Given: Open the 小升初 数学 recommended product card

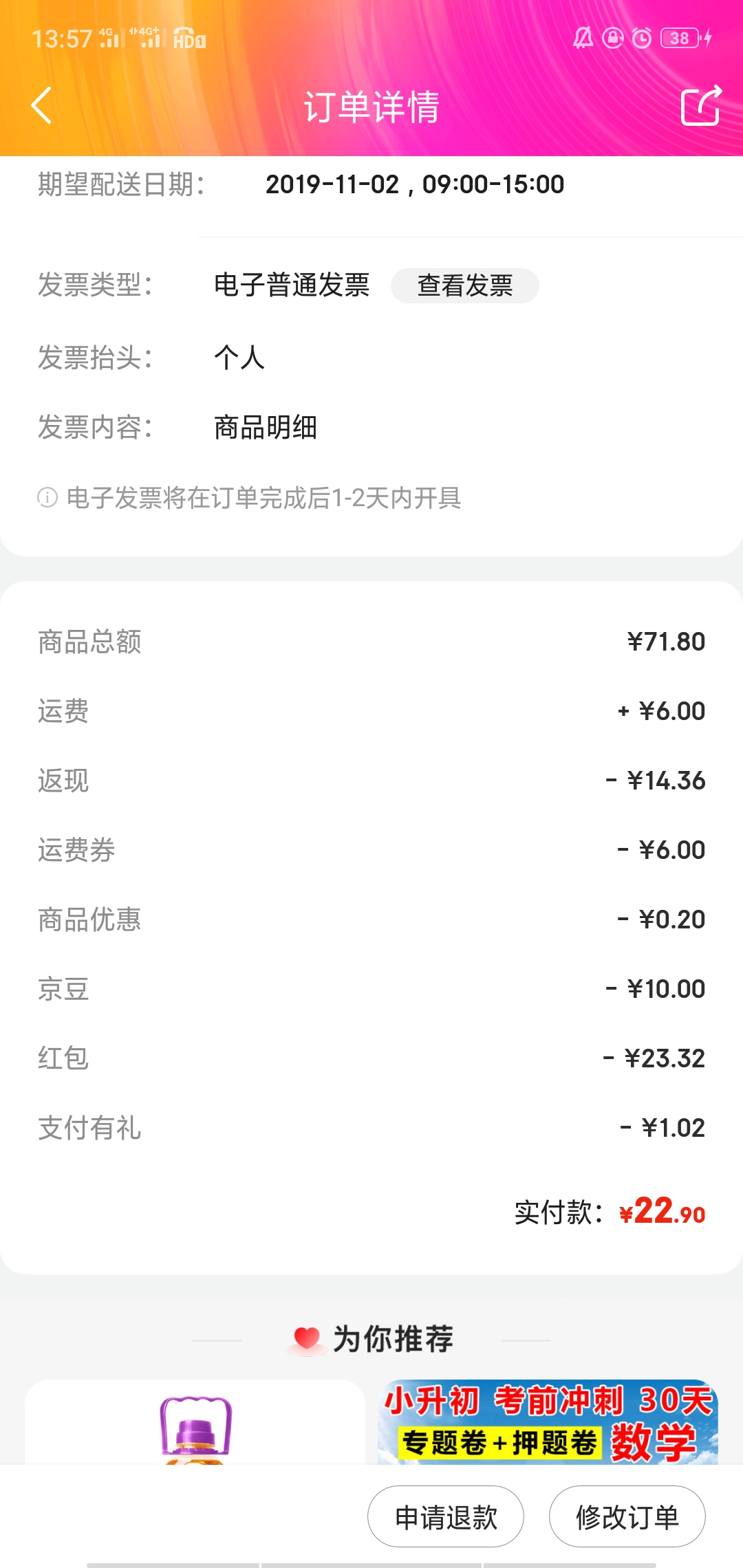Looking at the screenshot, I should tap(548, 1422).
